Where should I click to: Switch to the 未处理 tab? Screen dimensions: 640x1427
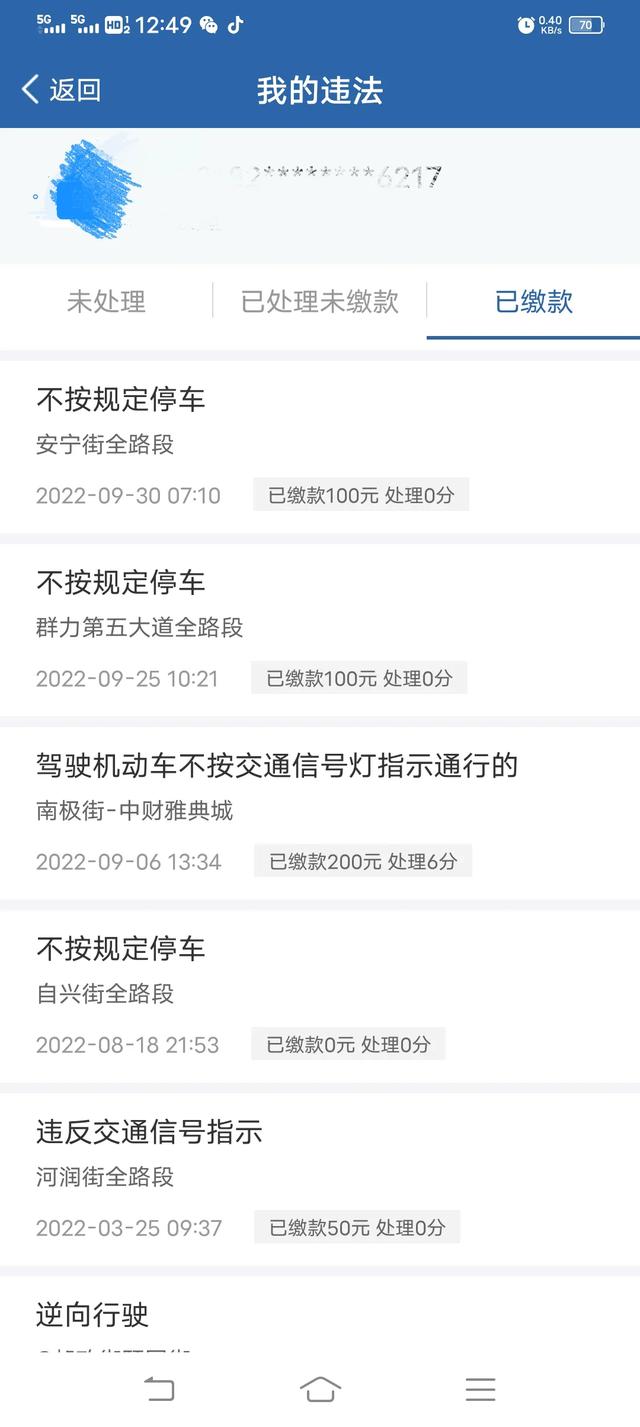106,301
